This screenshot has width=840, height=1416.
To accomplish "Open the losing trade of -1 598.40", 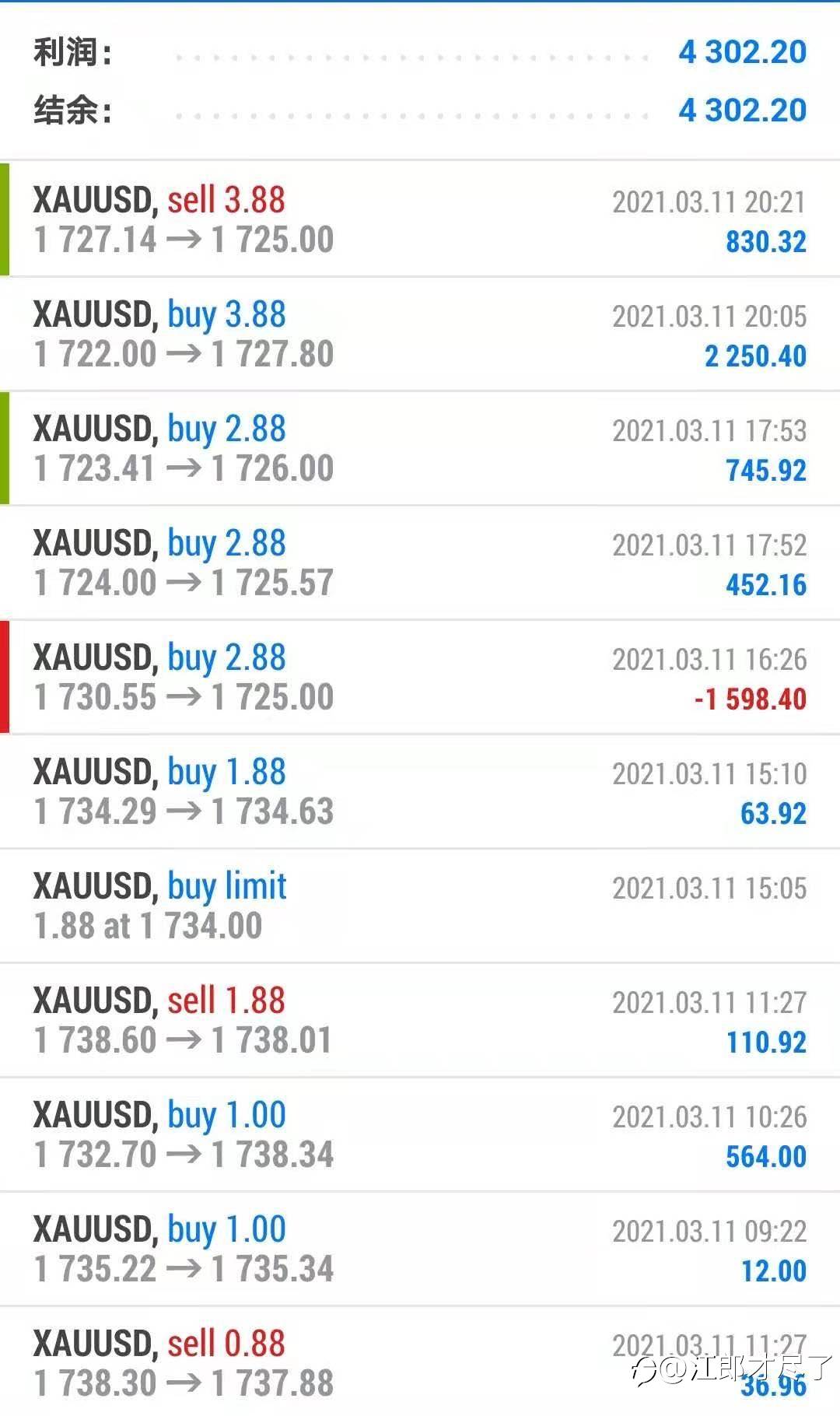I will (420, 677).
